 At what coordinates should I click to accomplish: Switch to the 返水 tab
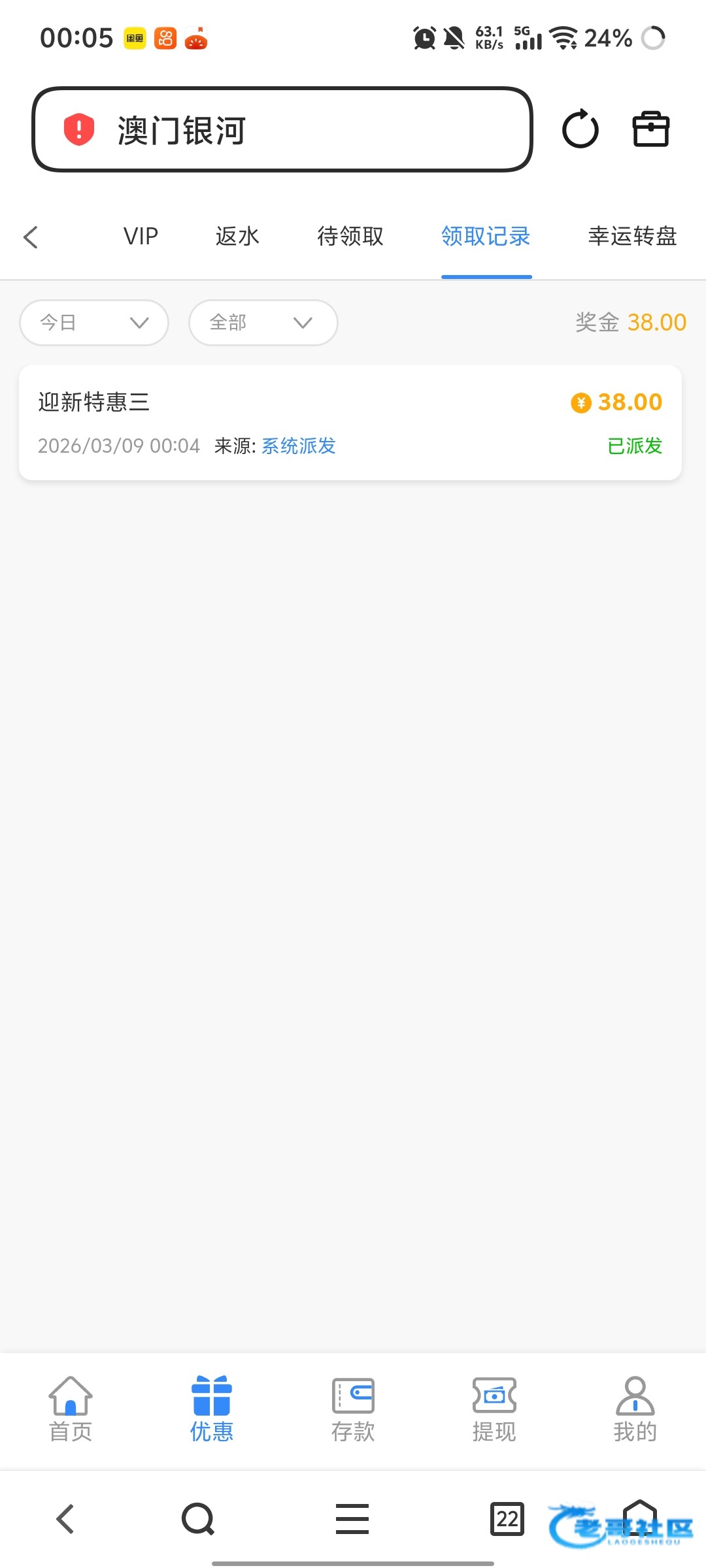(237, 237)
